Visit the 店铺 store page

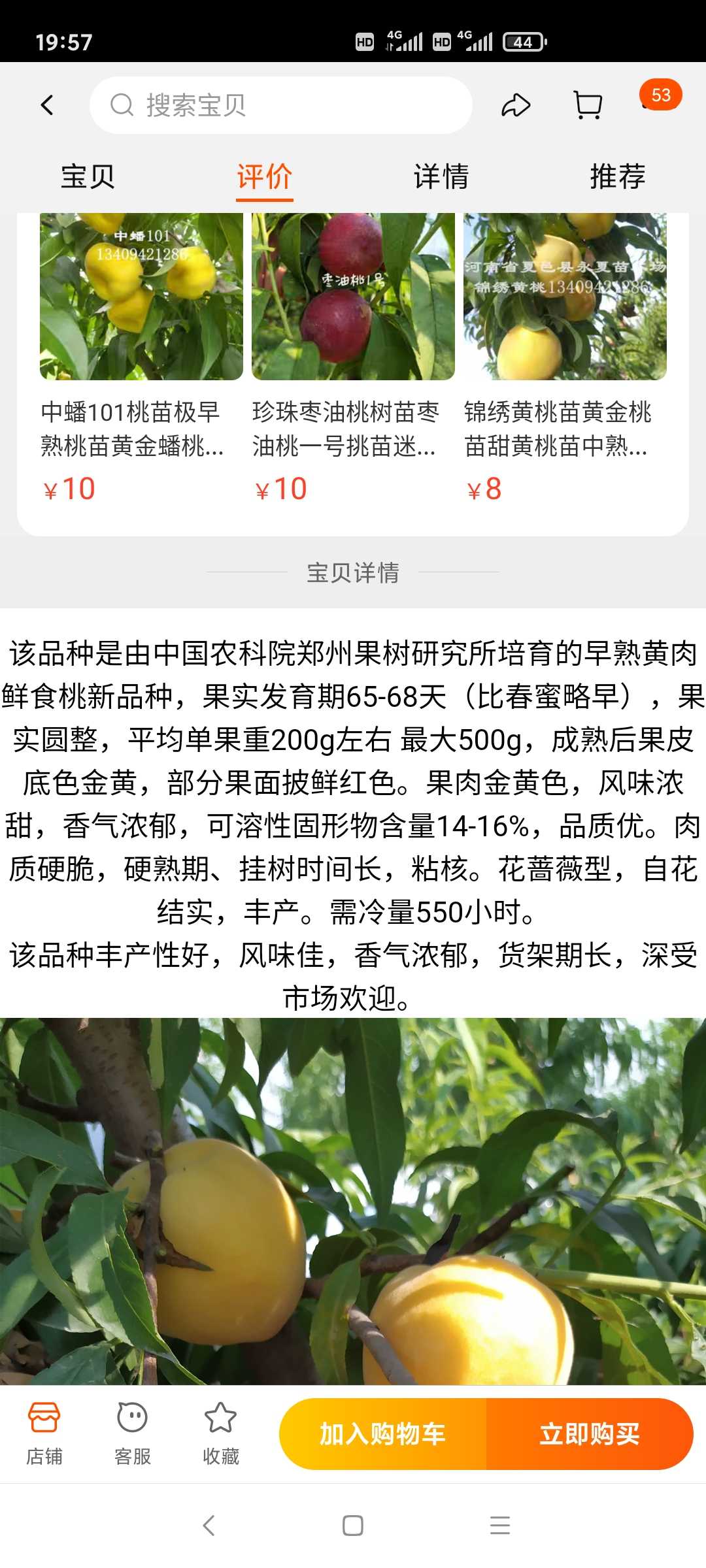coord(44,1433)
